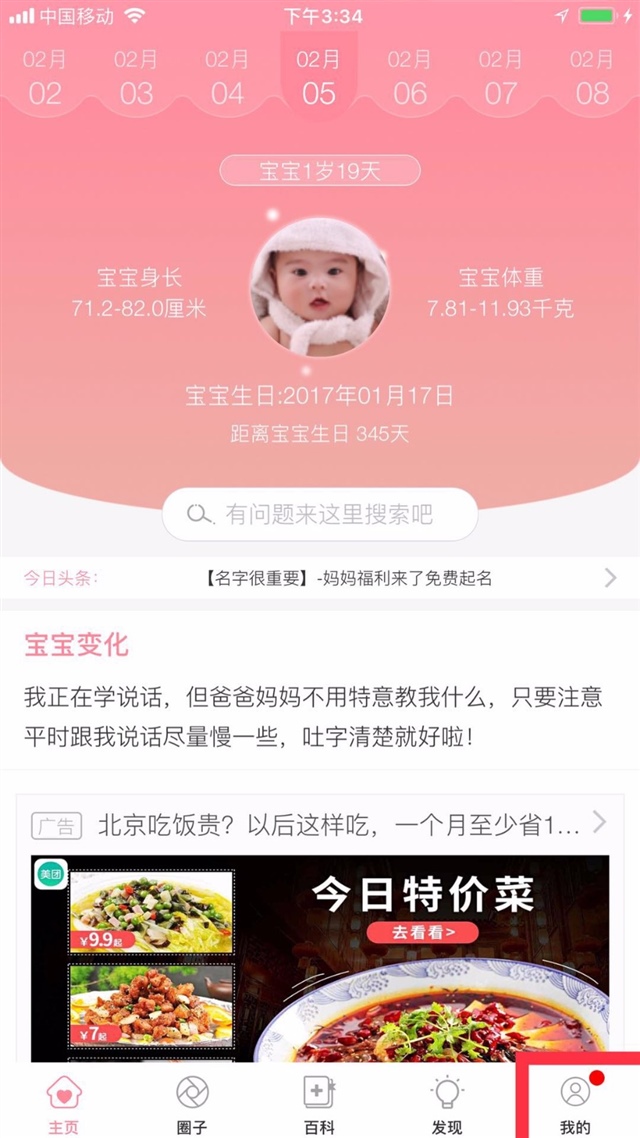Tap the 有问题来这里搜索吧 search box
The width and height of the screenshot is (640, 1138).
click(320, 515)
